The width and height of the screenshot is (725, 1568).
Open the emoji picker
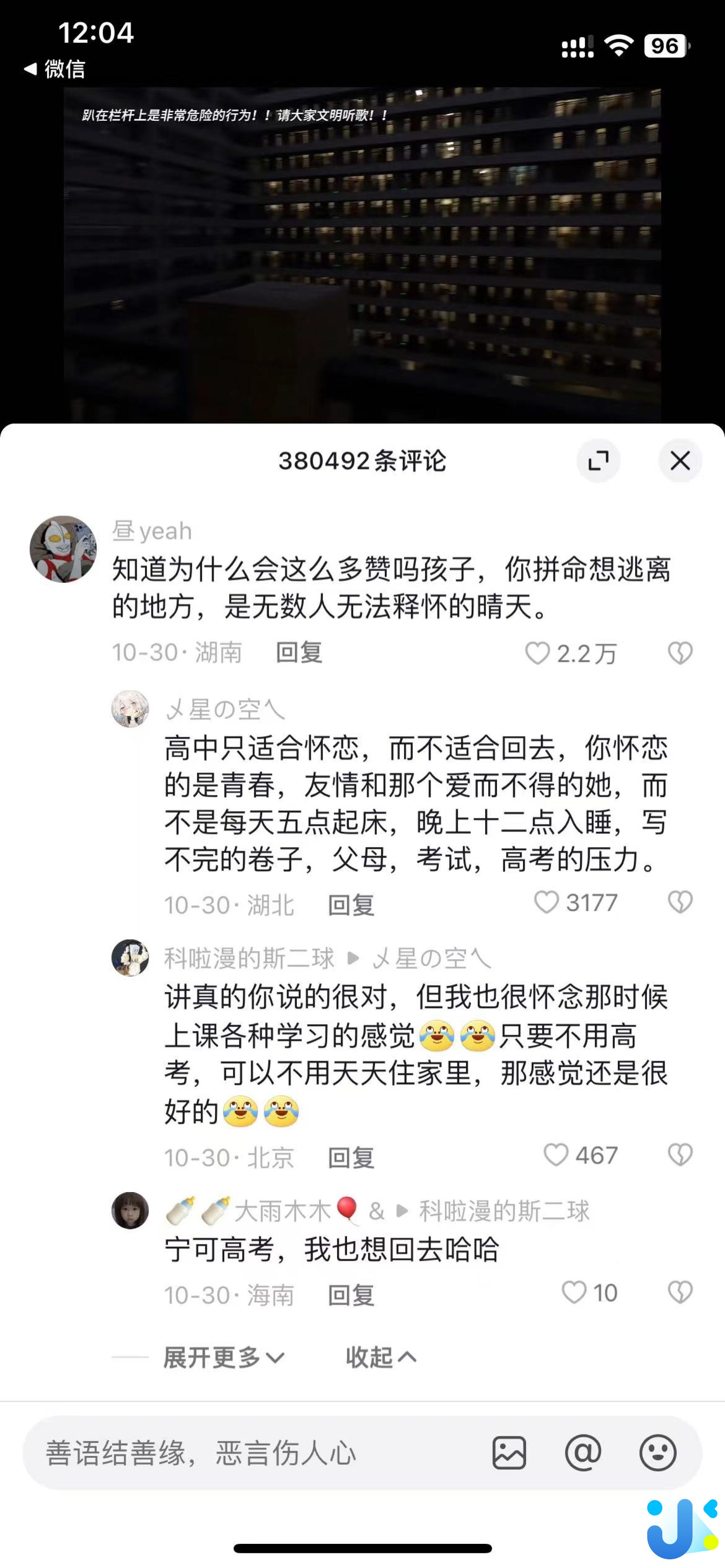click(658, 1453)
